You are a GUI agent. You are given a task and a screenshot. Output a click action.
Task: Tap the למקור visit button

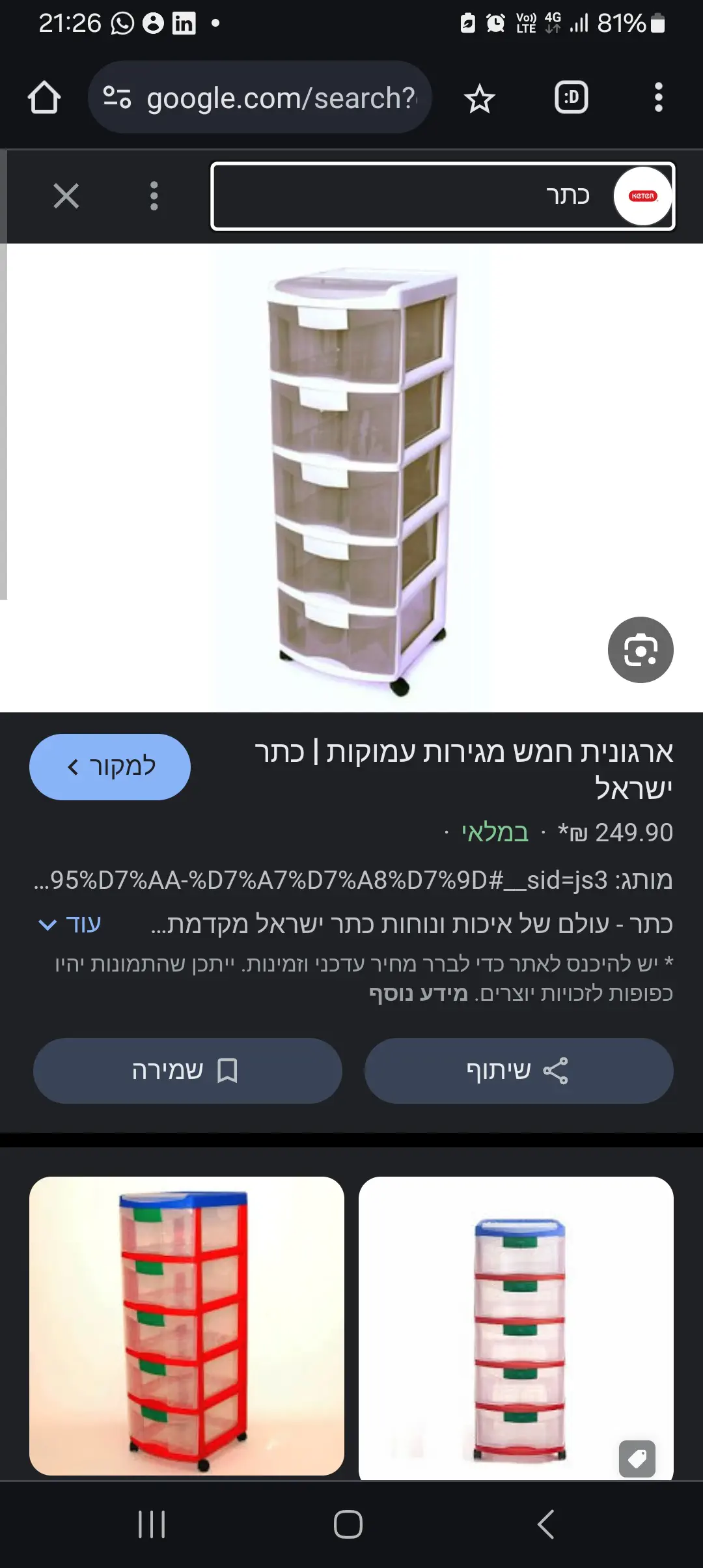110,766
